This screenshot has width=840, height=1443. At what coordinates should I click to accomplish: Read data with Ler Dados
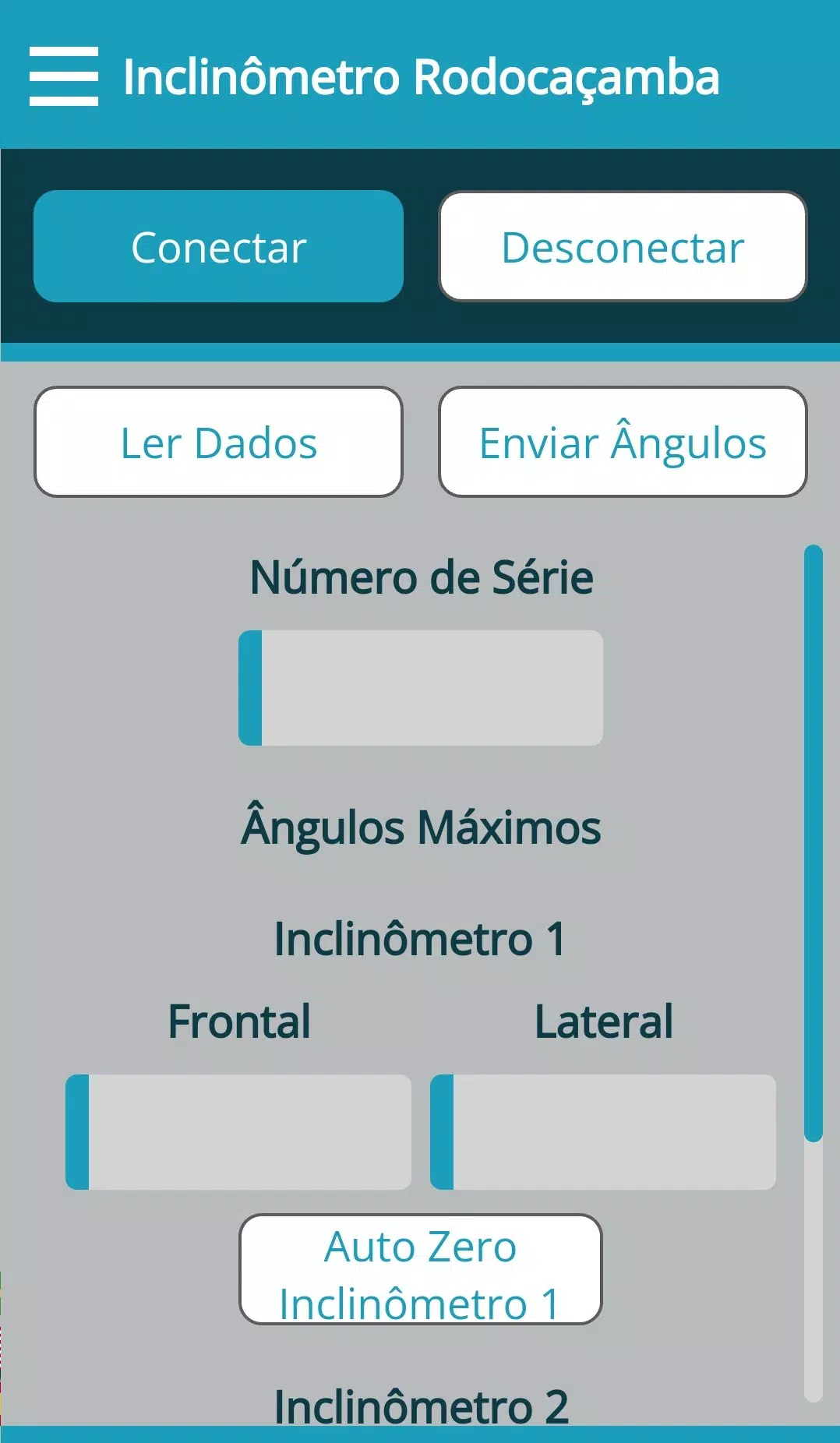(218, 443)
